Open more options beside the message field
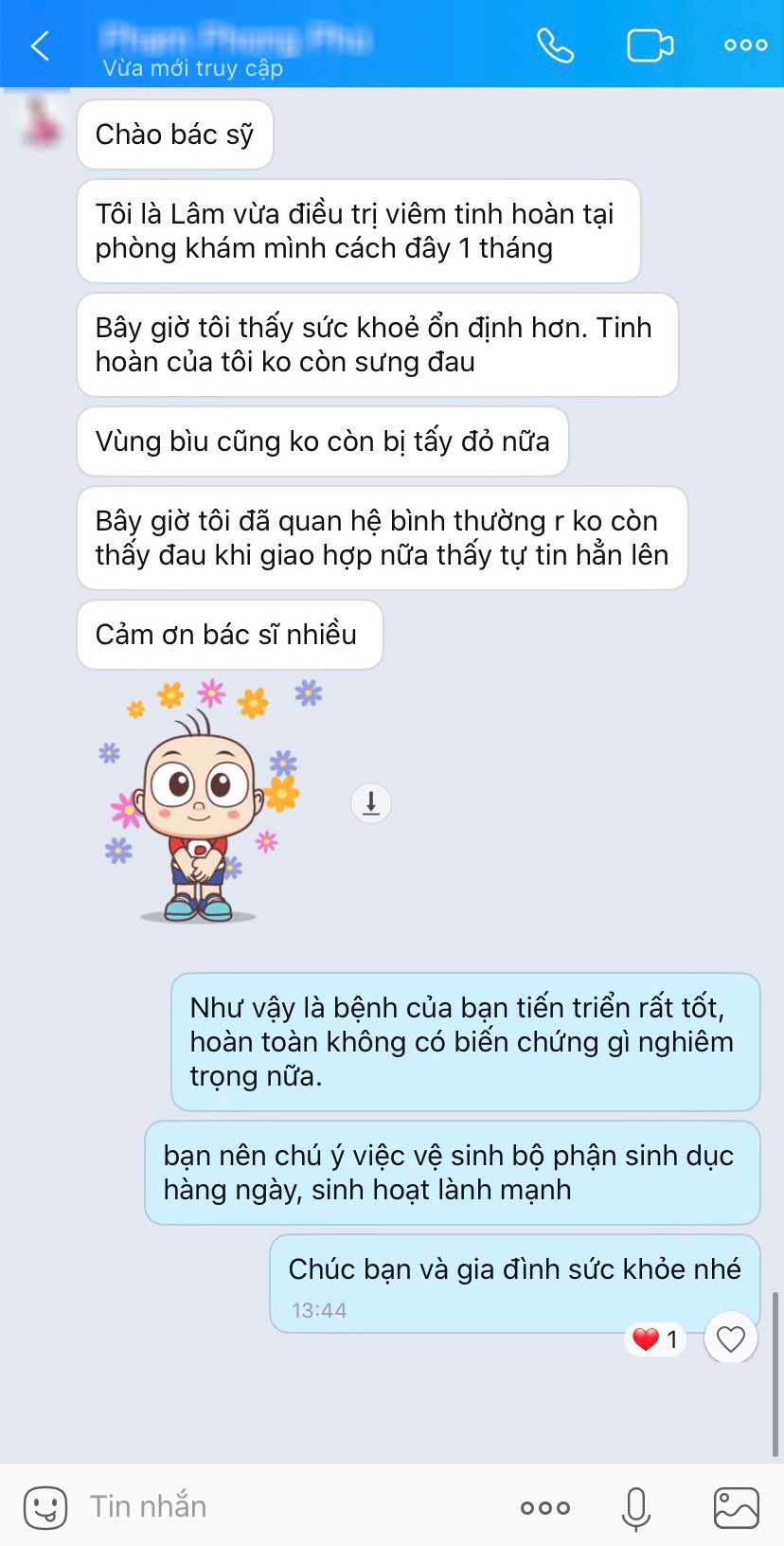This screenshot has height=1546, width=784. pyautogui.click(x=545, y=1507)
